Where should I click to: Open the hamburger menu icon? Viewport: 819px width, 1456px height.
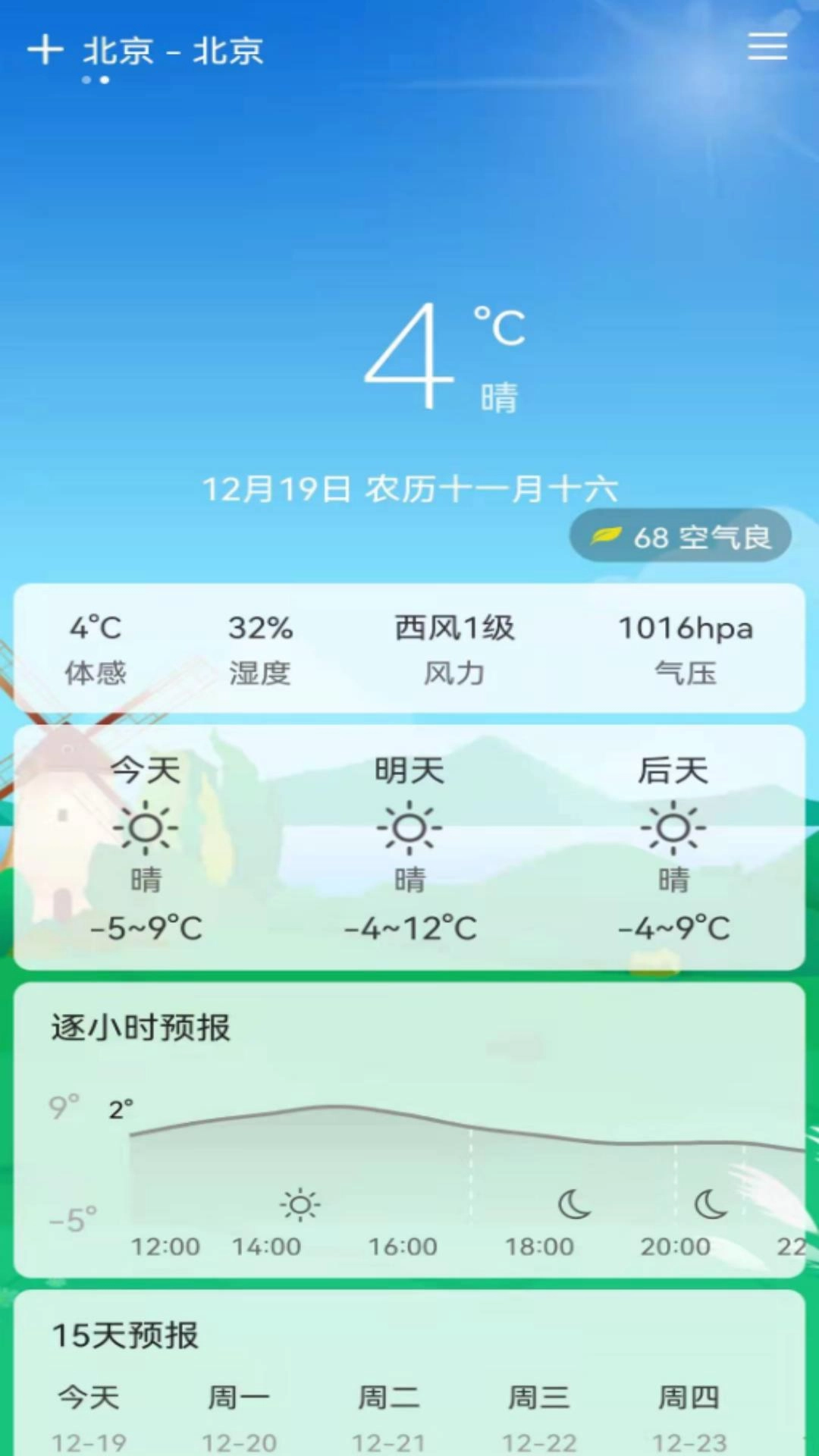[767, 47]
